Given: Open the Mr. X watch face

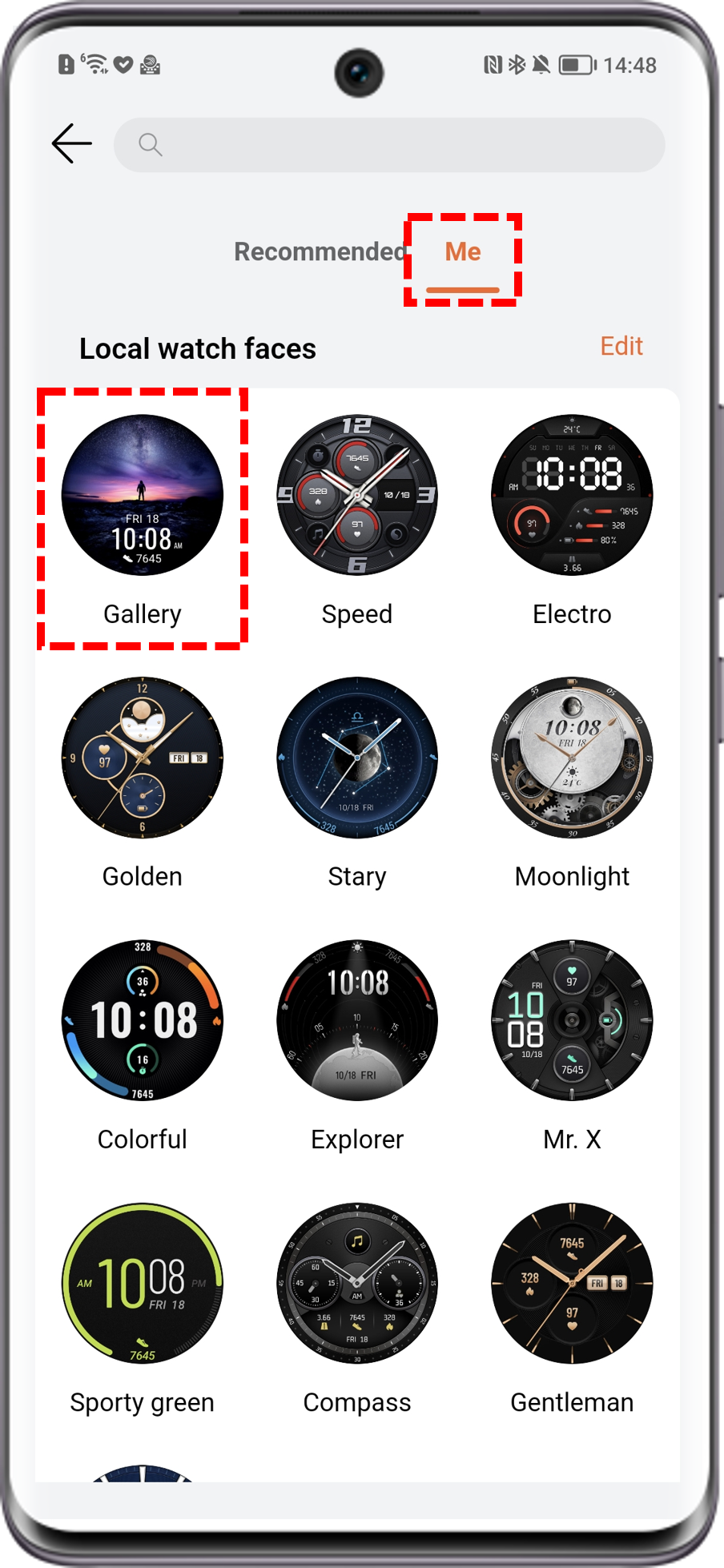Looking at the screenshot, I should 572,1020.
